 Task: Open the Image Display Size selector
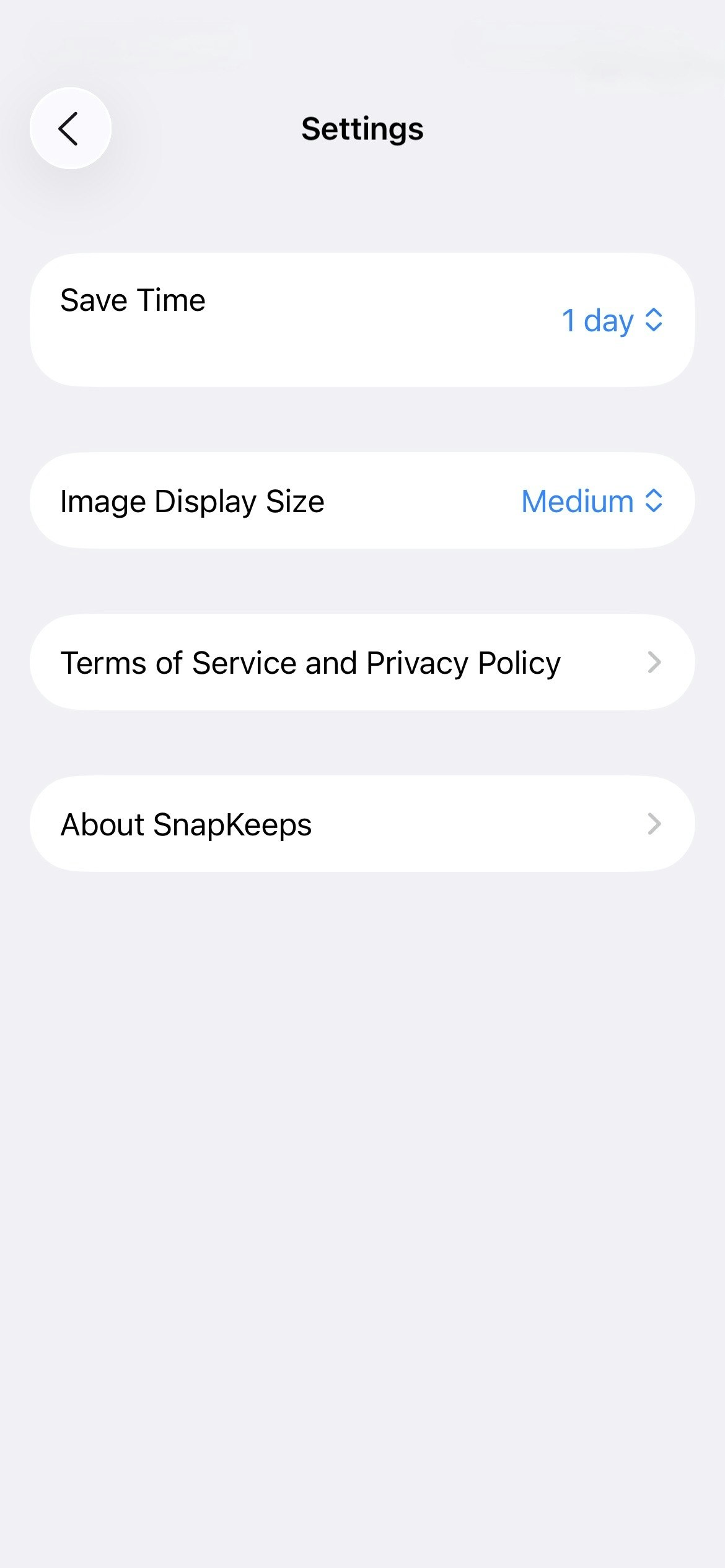click(593, 500)
